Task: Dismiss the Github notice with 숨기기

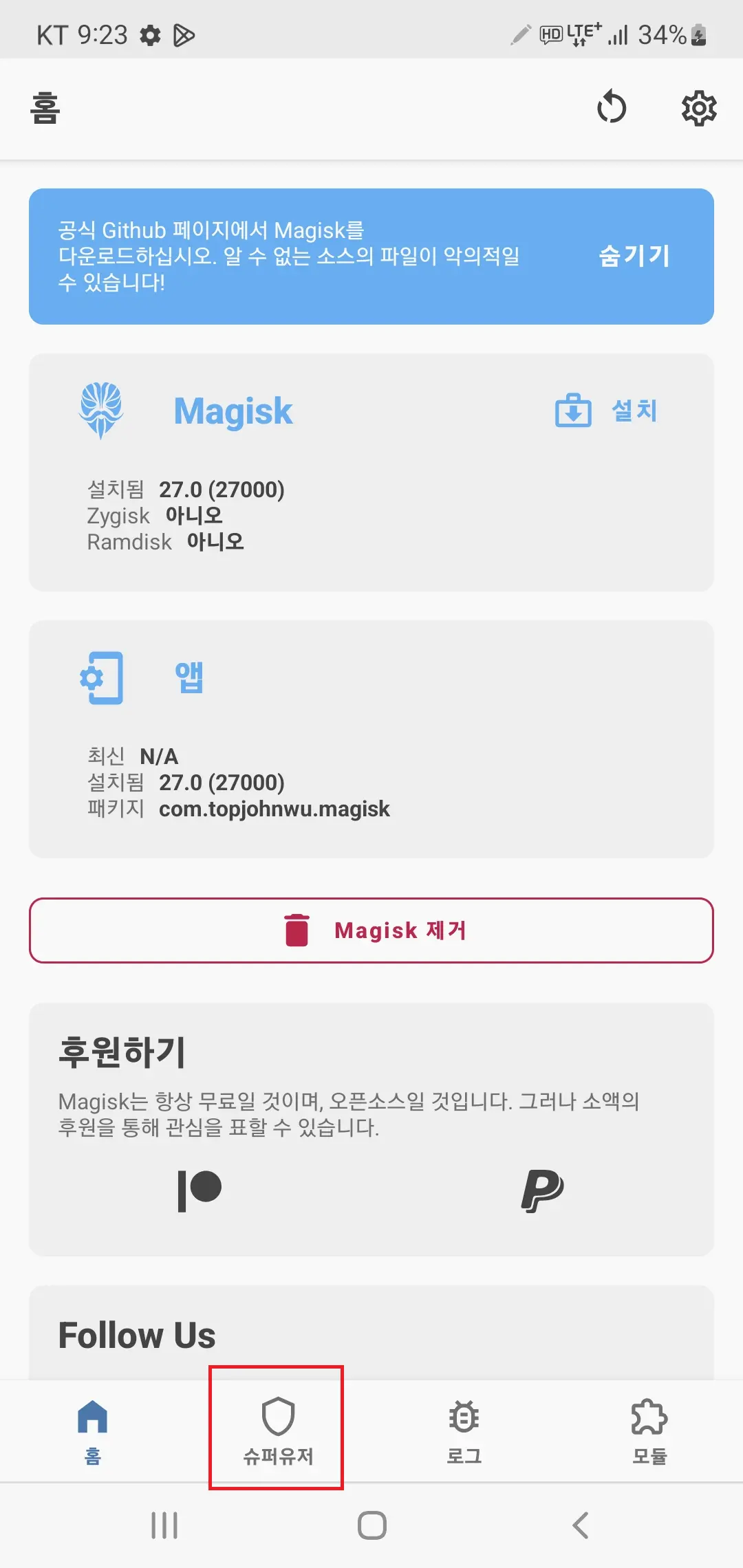Action: 634,256
